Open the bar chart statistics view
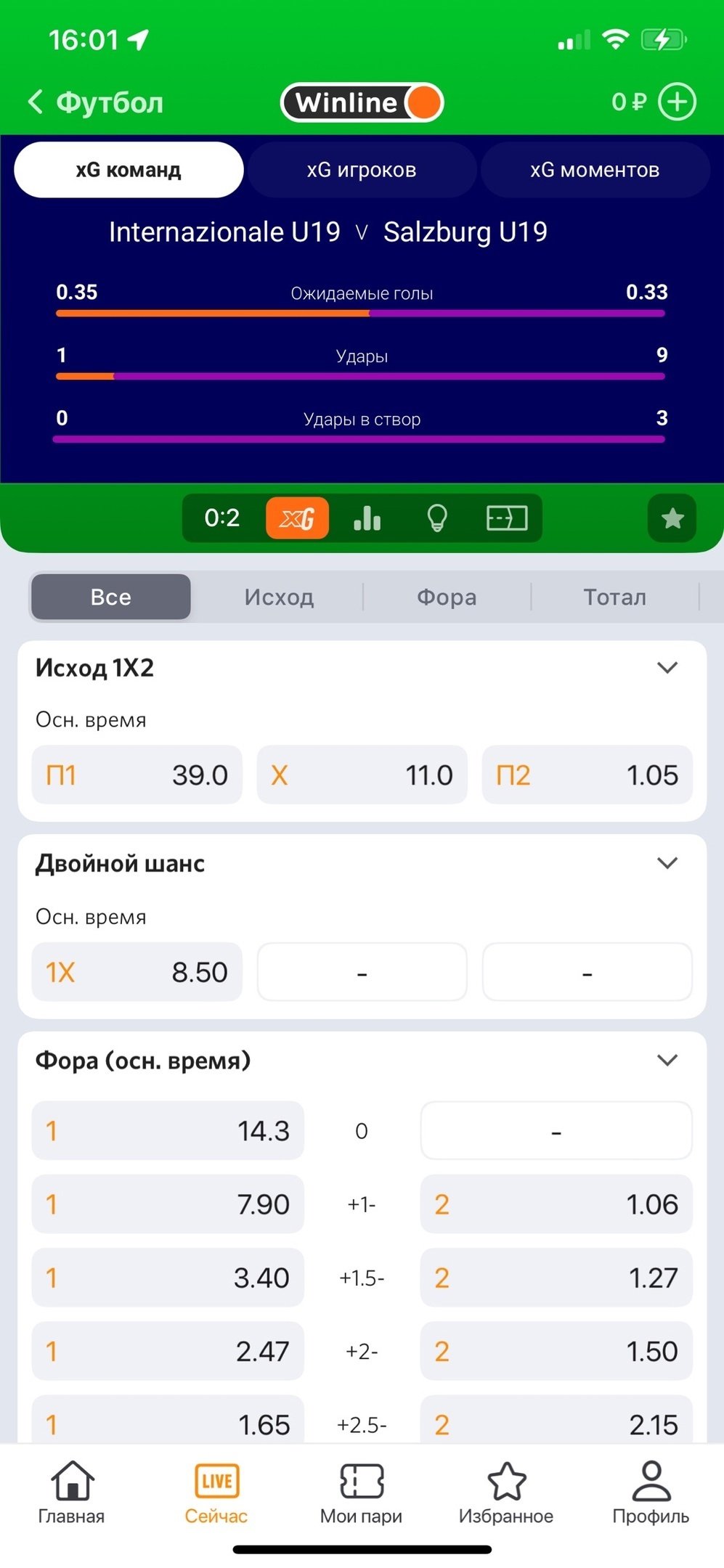The width and height of the screenshot is (724, 1568). 367,518
